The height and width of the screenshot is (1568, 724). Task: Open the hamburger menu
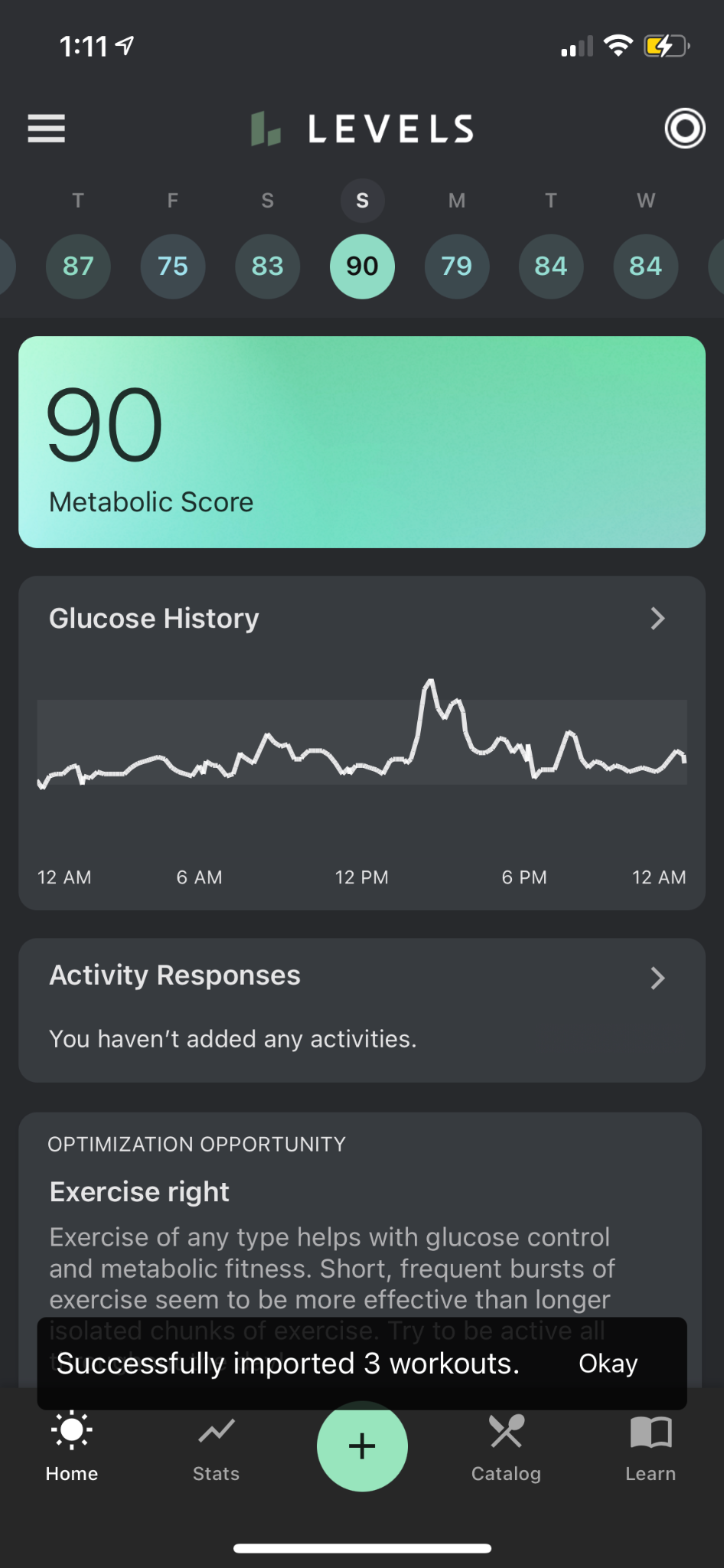click(47, 129)
